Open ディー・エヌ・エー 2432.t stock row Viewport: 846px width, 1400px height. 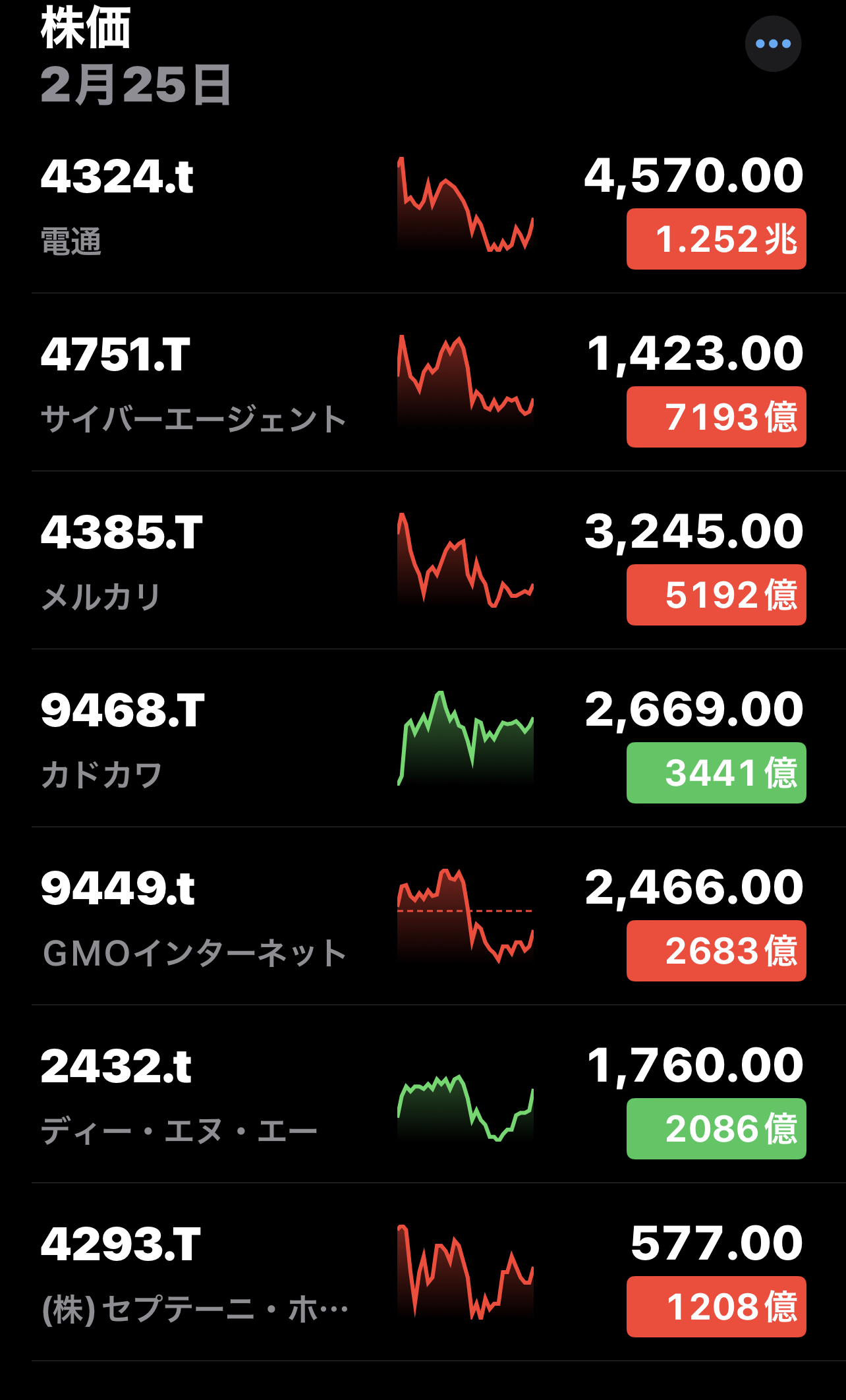[198, 1094]
